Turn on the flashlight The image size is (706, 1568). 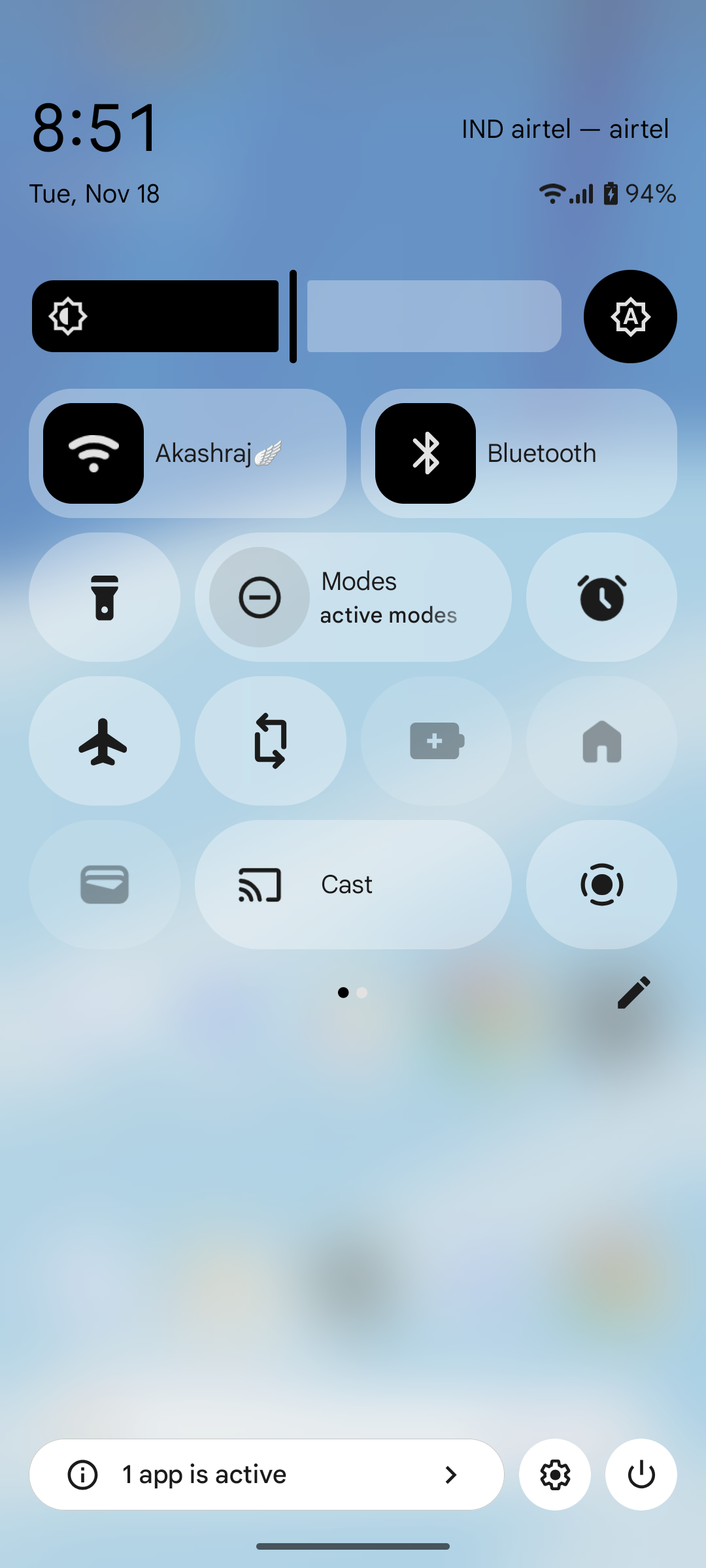point(105,597)
